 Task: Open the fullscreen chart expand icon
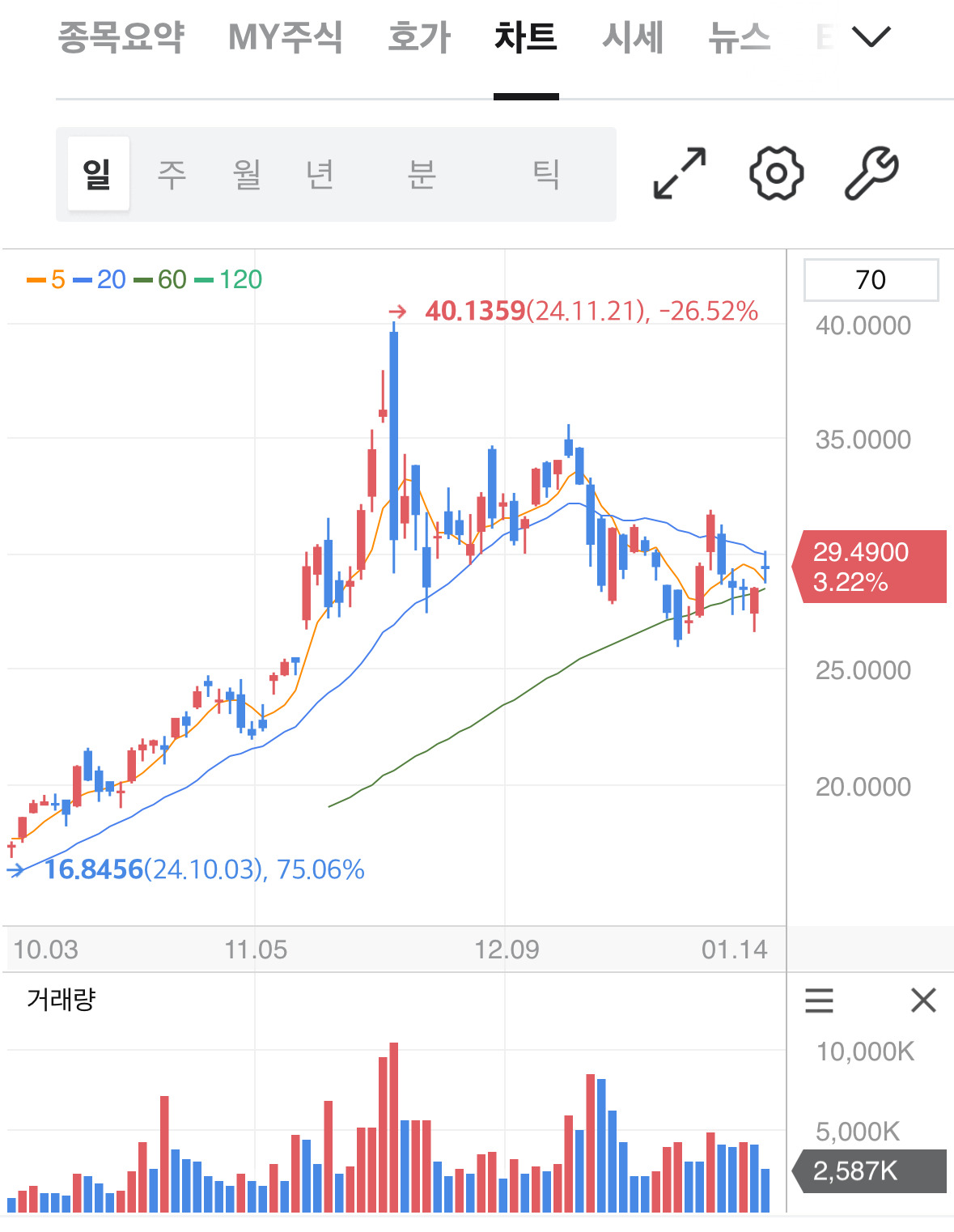[x=678, y=173]
